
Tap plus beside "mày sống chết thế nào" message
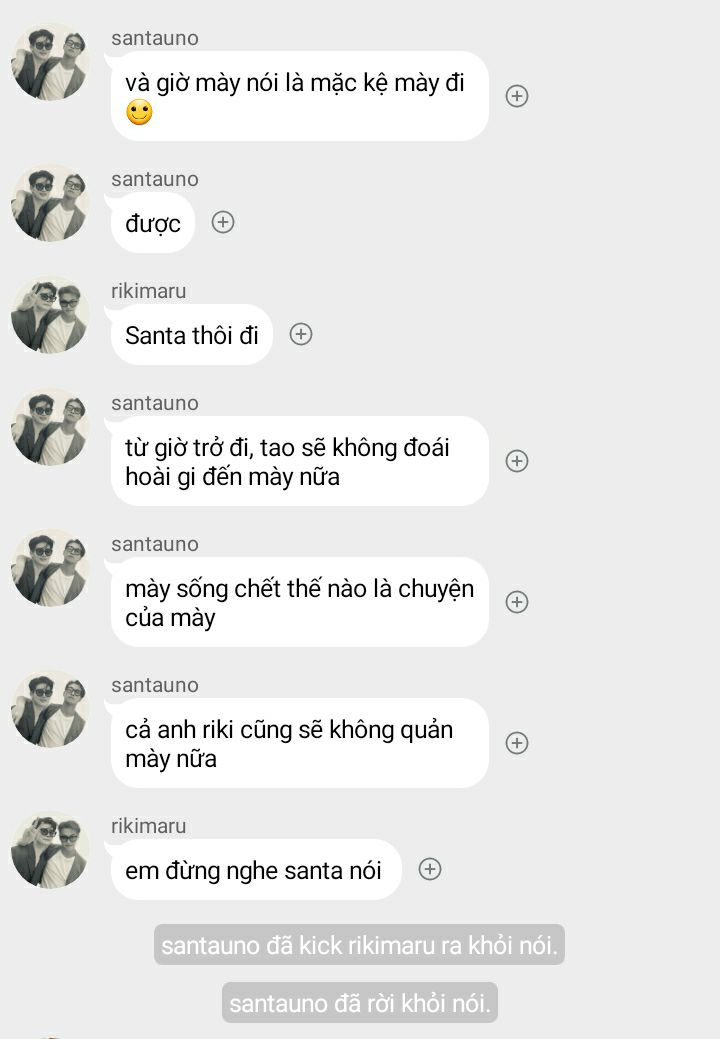(x=517, y=602)
